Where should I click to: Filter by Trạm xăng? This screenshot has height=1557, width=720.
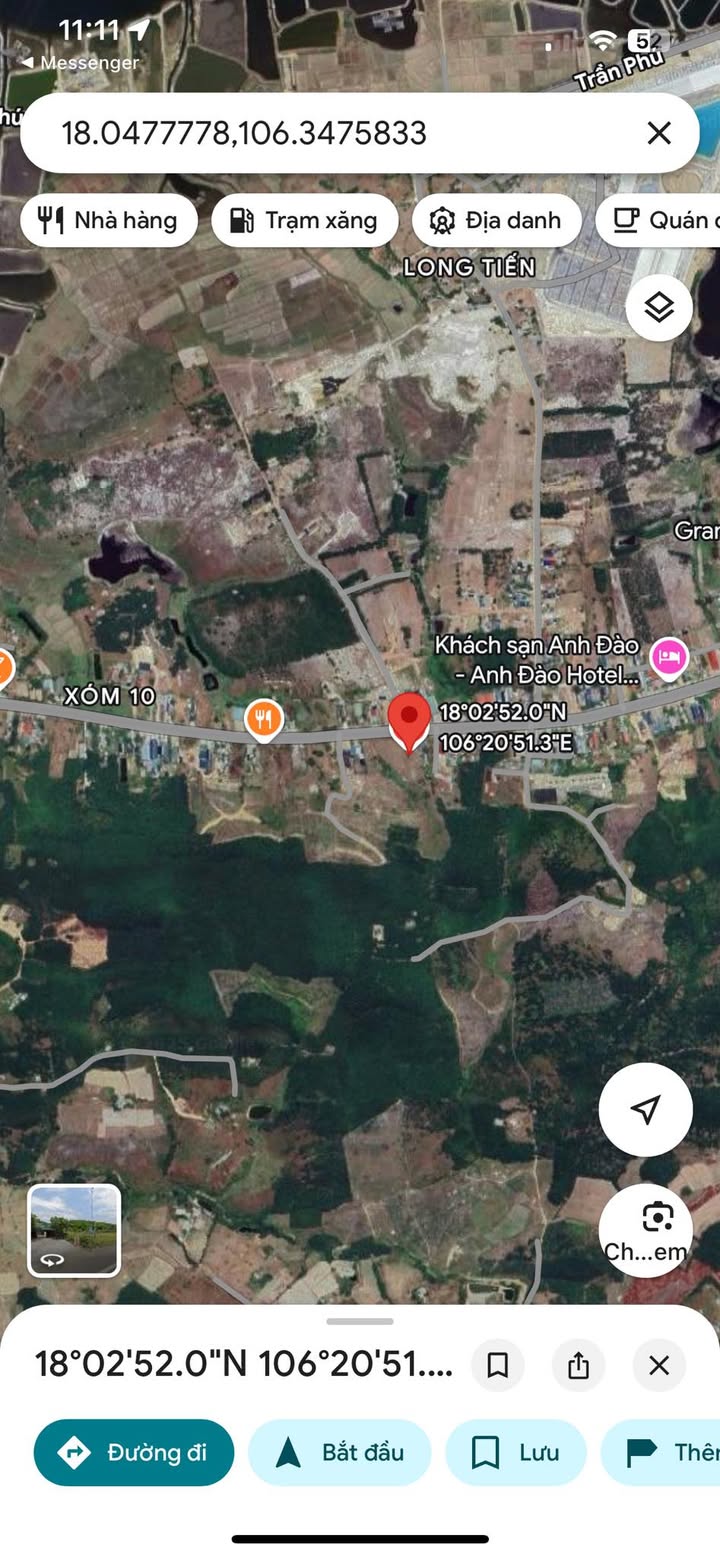(305, 220)
